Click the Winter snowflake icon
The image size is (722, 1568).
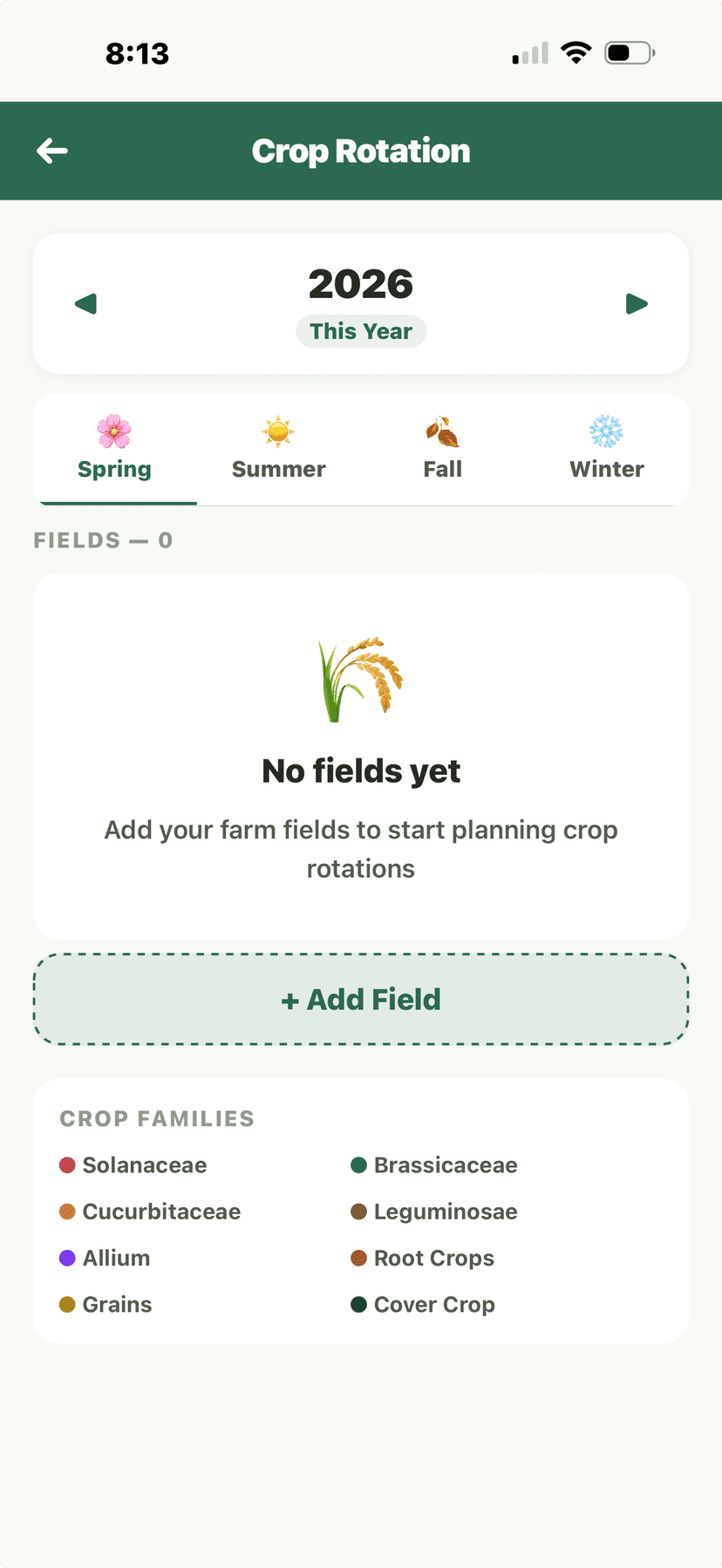point(607,431)
